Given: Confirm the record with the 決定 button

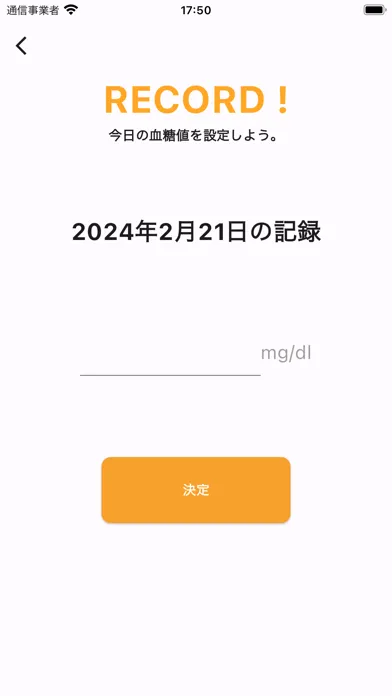Looking at the screenshot, I should click(x=196, y=490).
